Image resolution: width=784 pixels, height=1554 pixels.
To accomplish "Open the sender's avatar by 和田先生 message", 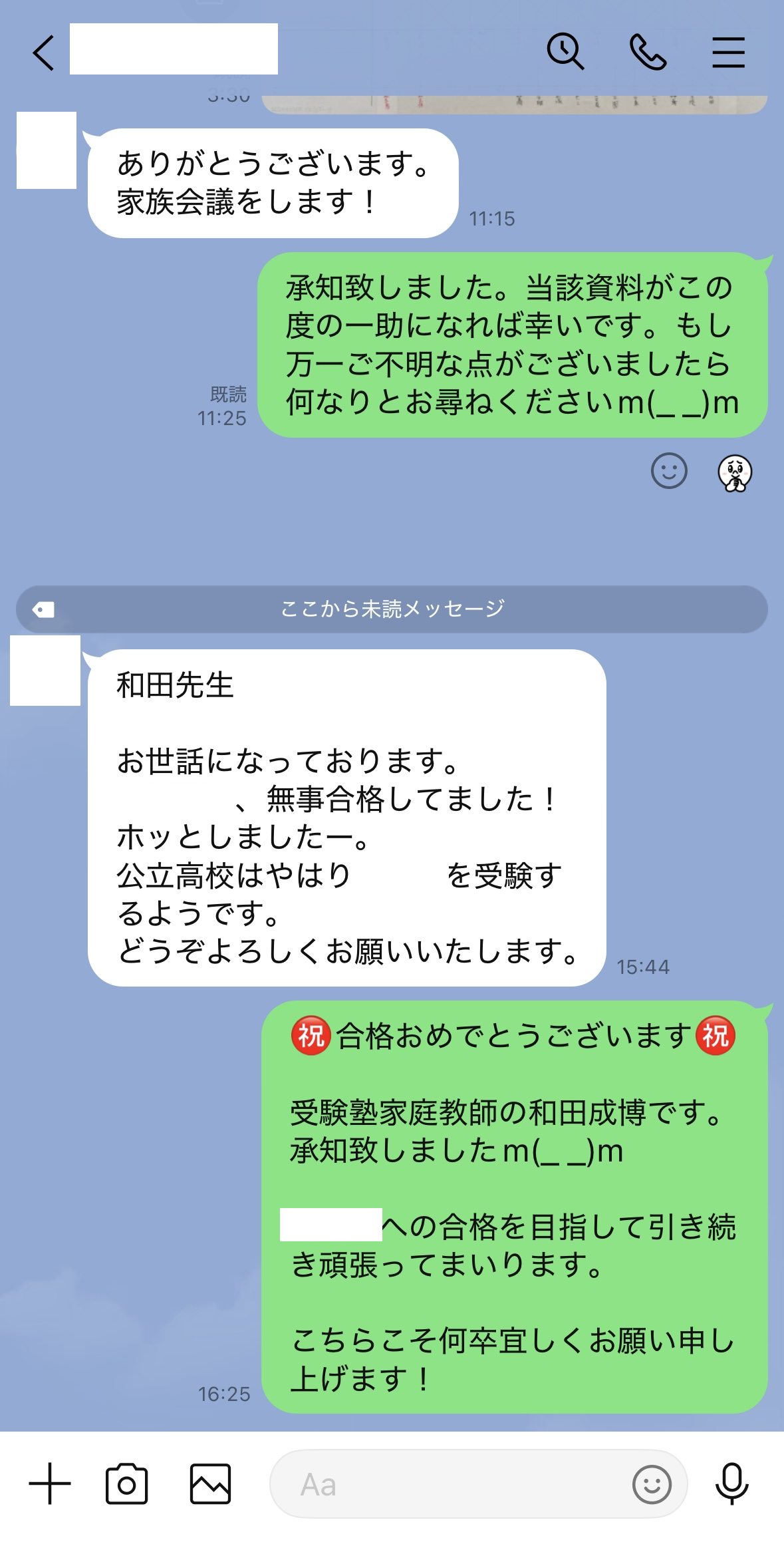I will (x=45, y=671).
